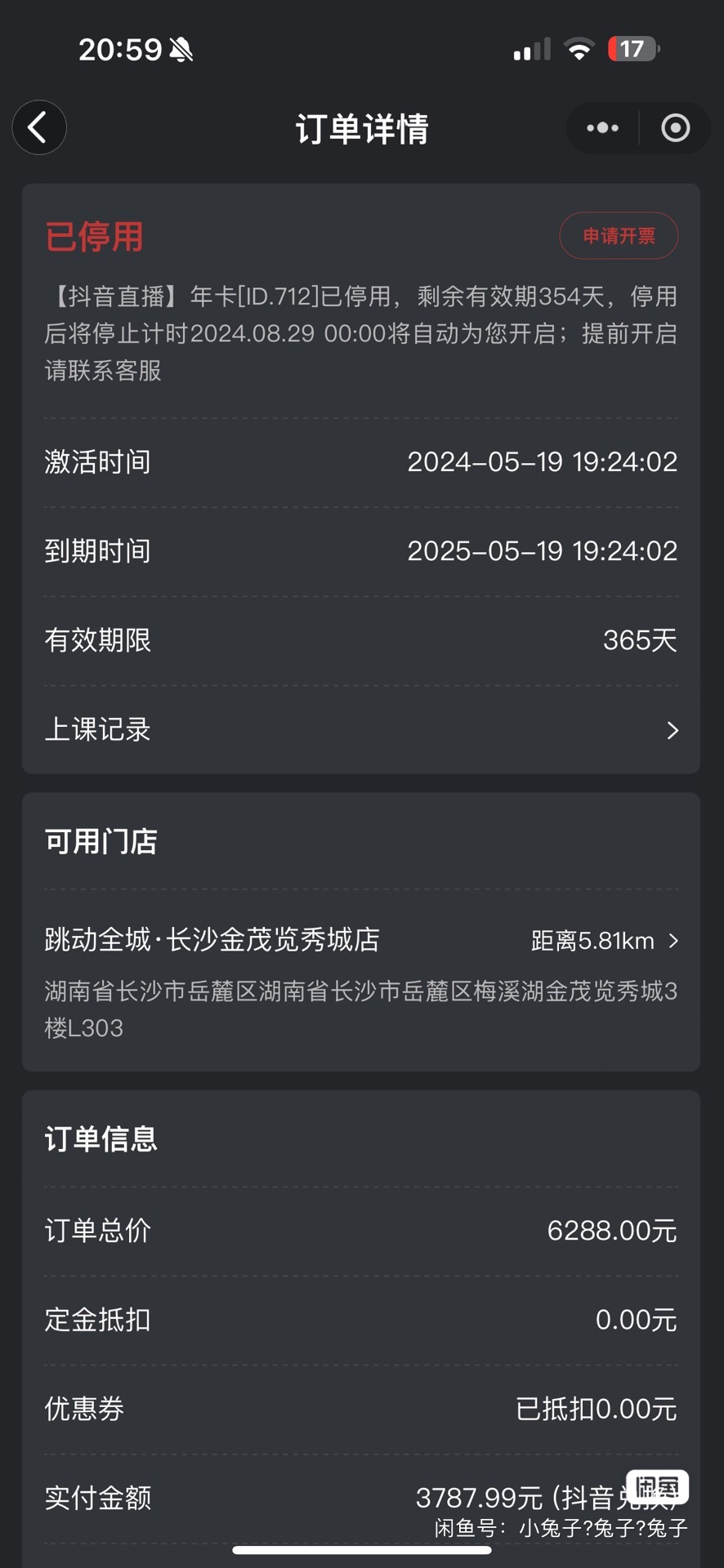Open the more options ellipsis menu
Viewport: 724px width, 1568px height.
601,127
